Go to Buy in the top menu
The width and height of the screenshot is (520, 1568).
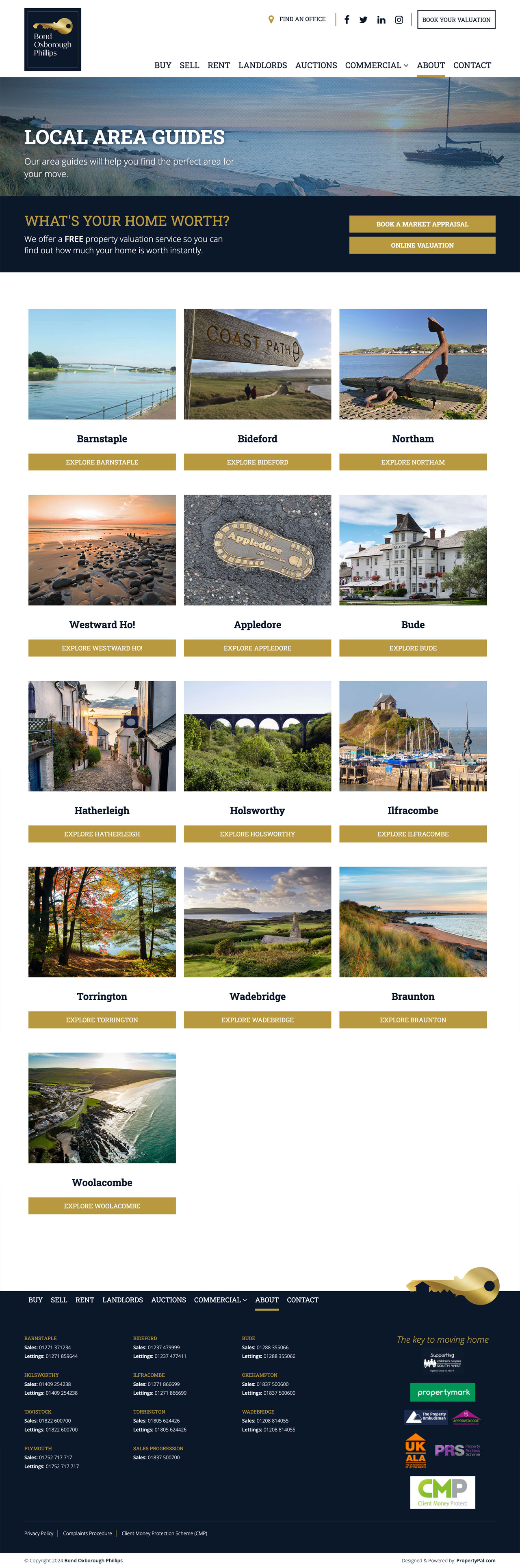pyautogui.click(x=162, y=65)
